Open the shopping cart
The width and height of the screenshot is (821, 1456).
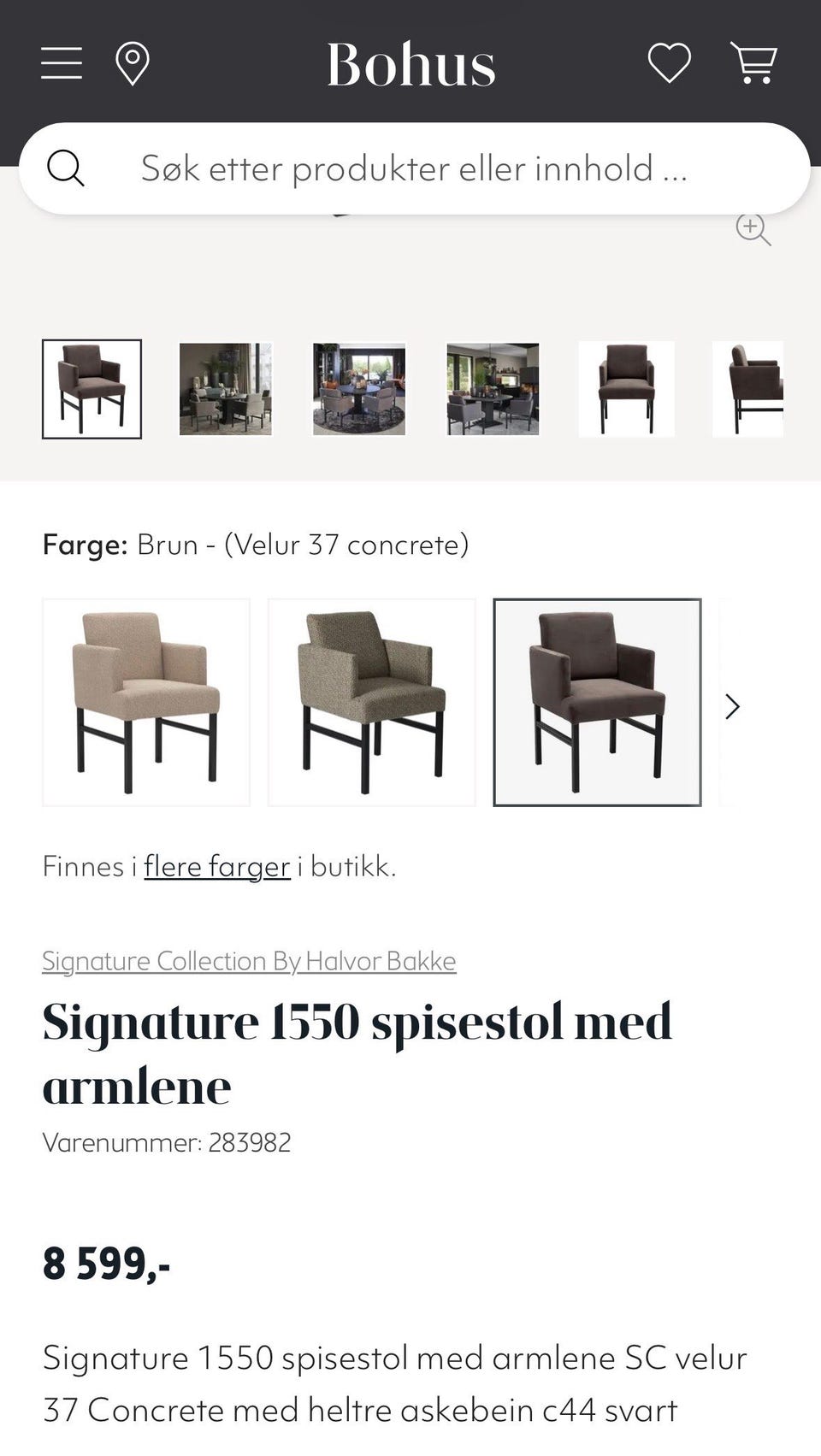pyautogui.click(x=753, y=63)
